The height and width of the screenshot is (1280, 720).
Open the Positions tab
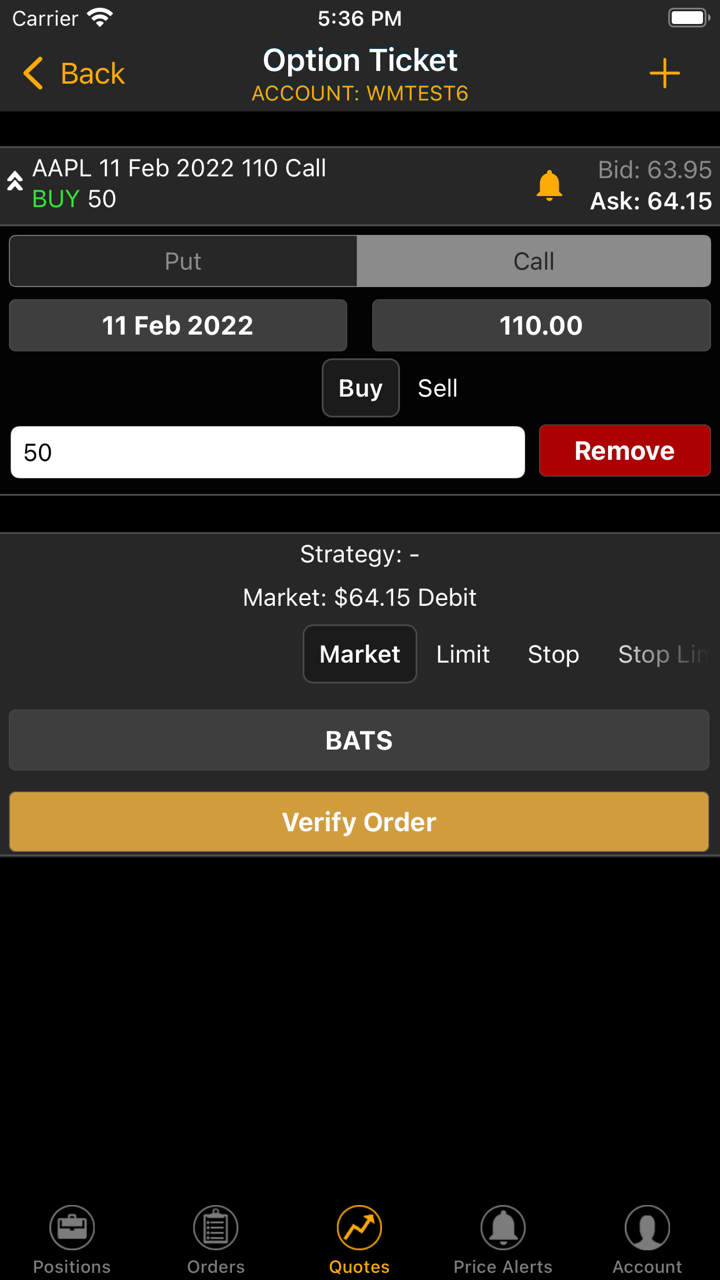[72, 1239]
